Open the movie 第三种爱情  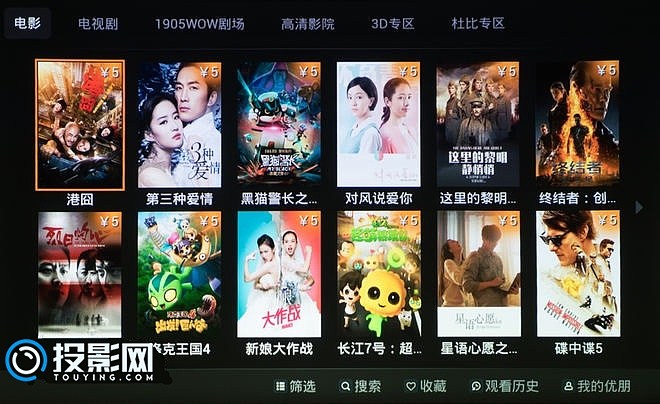tap(179, 124)
